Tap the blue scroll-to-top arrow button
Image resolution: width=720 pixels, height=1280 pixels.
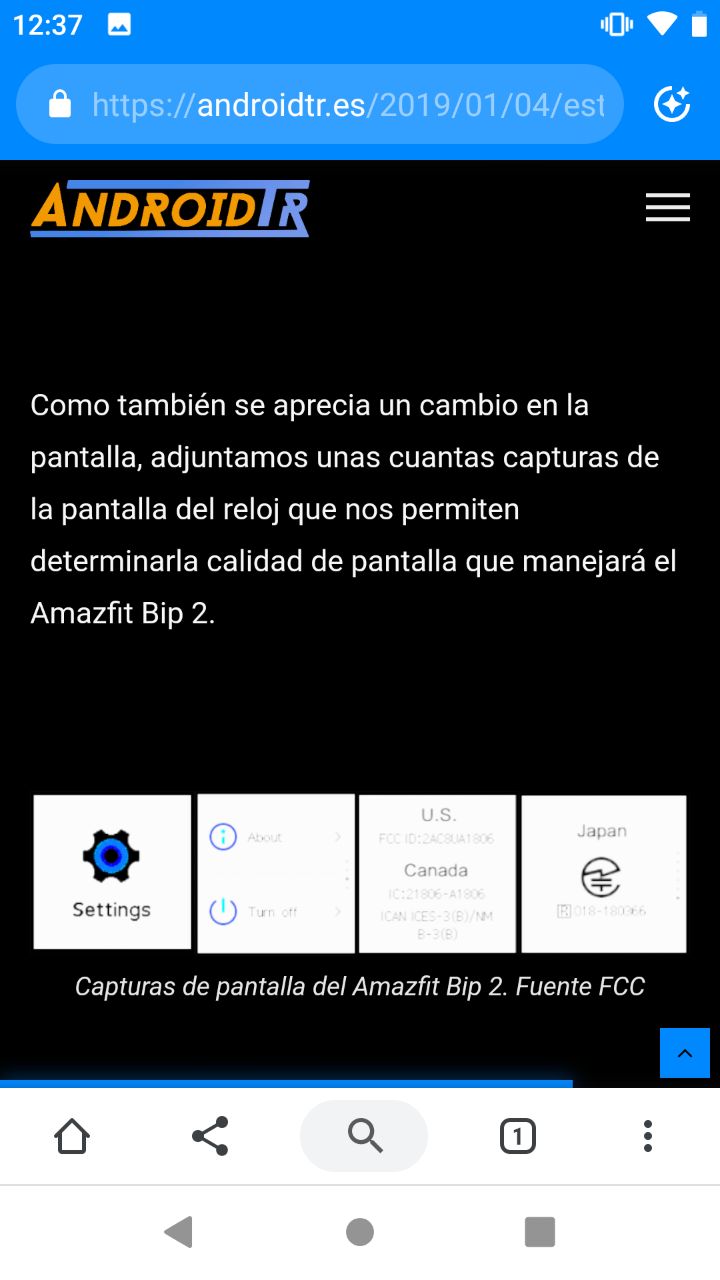685,1053
